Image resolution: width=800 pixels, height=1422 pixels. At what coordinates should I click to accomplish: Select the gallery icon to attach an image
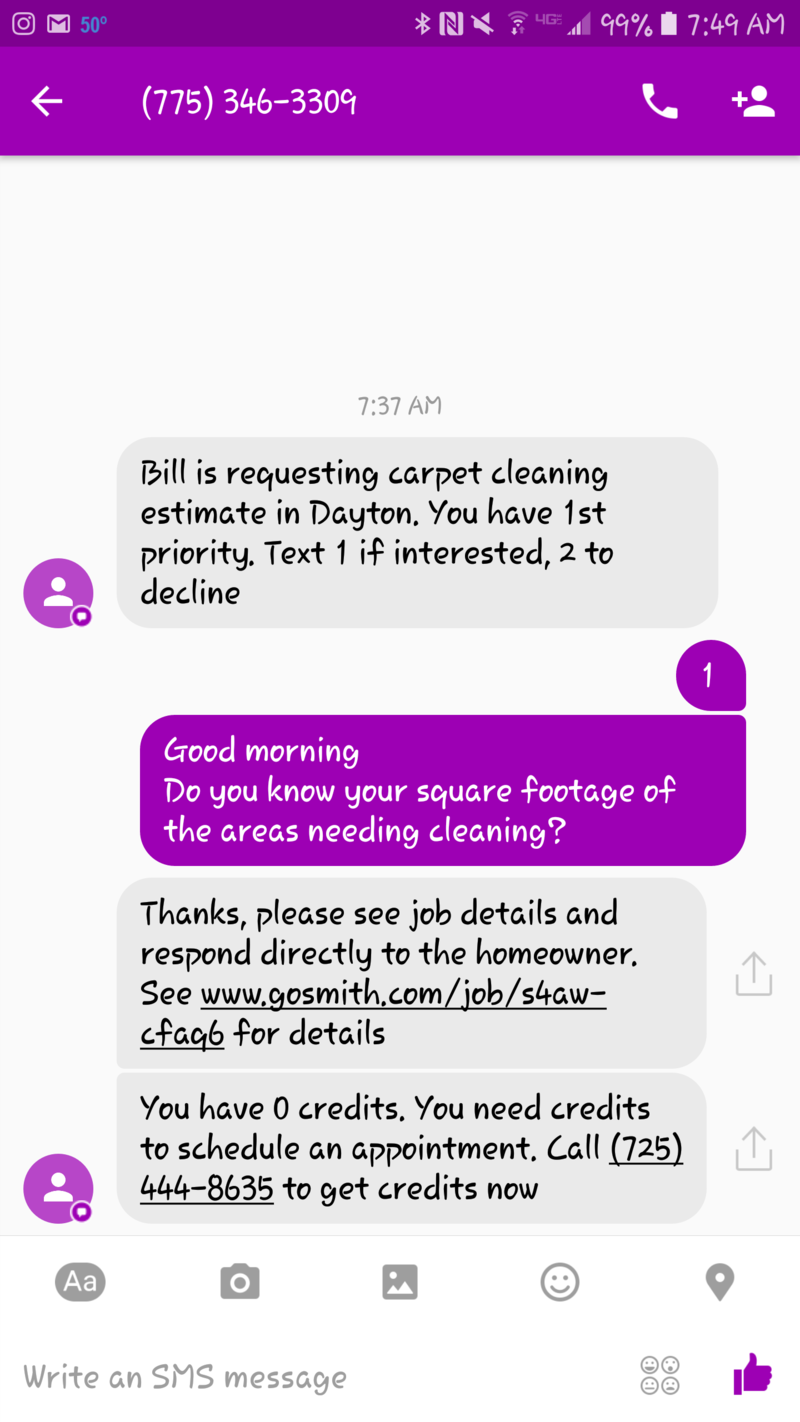point(400,1281)
